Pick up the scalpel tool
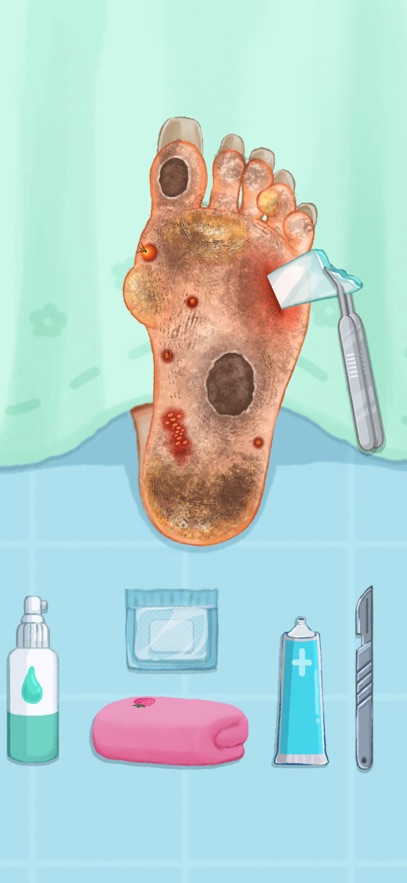The height and width of the screenshot is (883, 407). pos(364,677)
